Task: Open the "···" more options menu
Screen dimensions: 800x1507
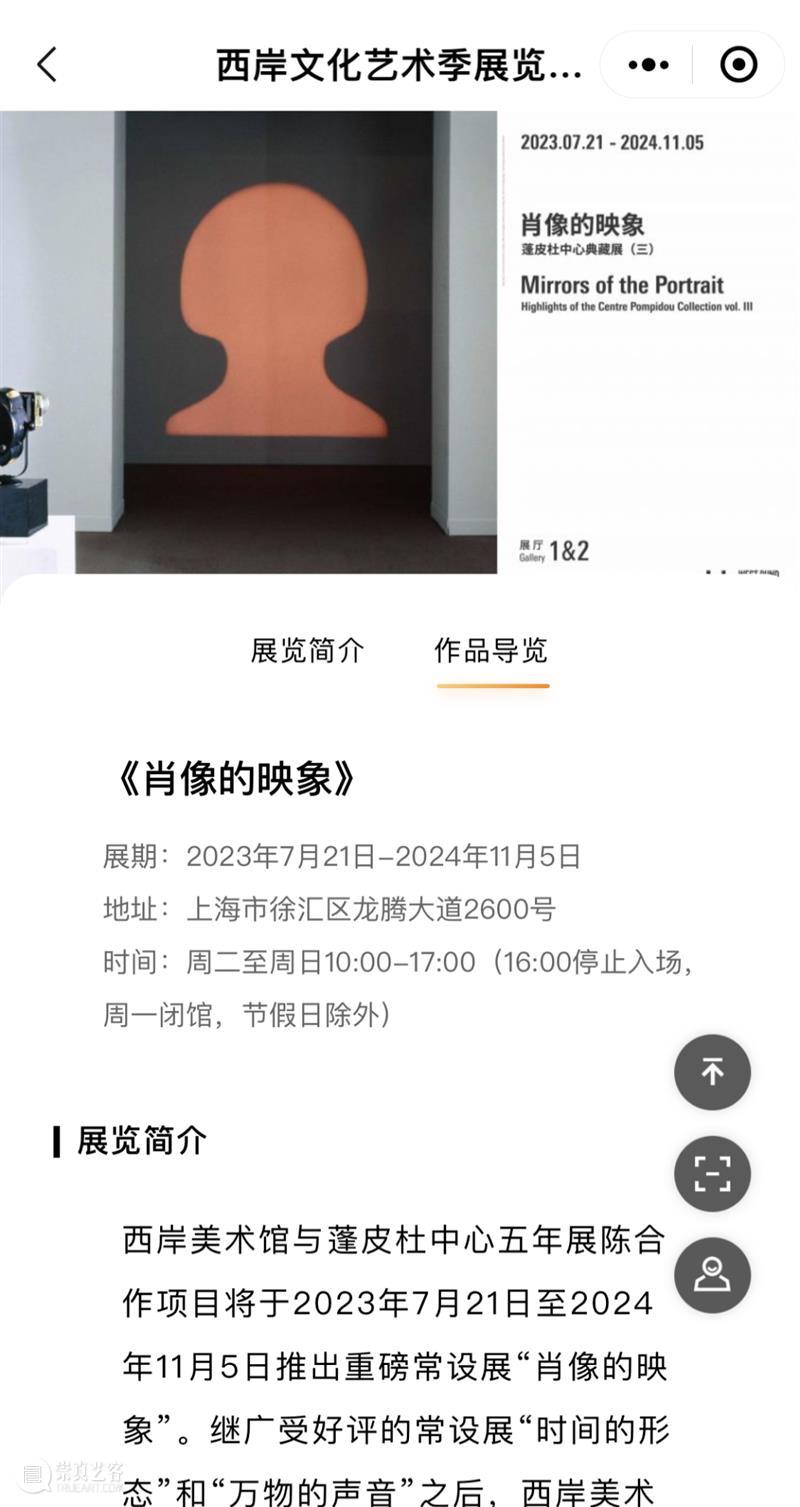Action: [x=647, y=63]
